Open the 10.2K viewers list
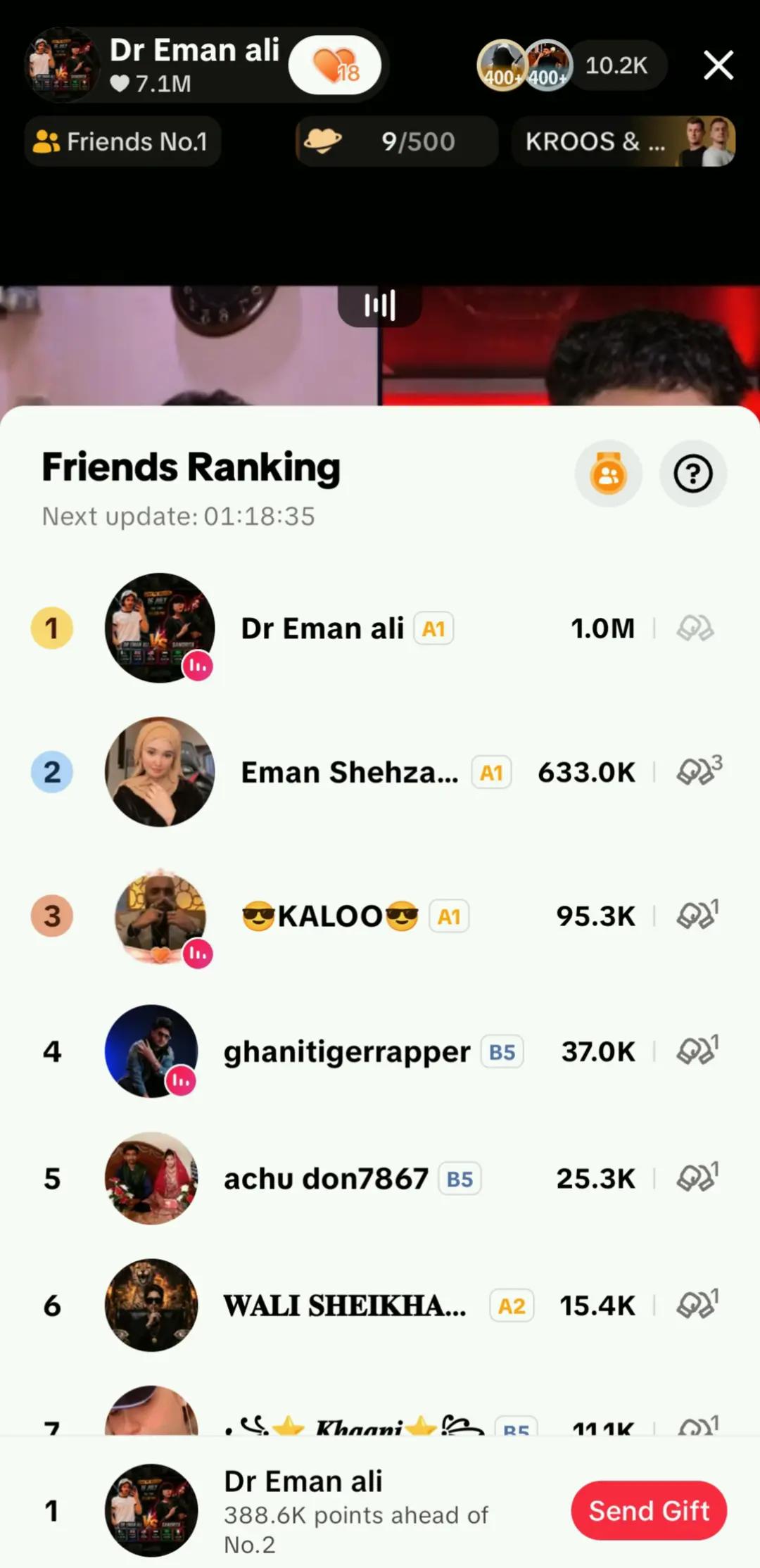The image size is (760, 1568). (x=616, y=65)
